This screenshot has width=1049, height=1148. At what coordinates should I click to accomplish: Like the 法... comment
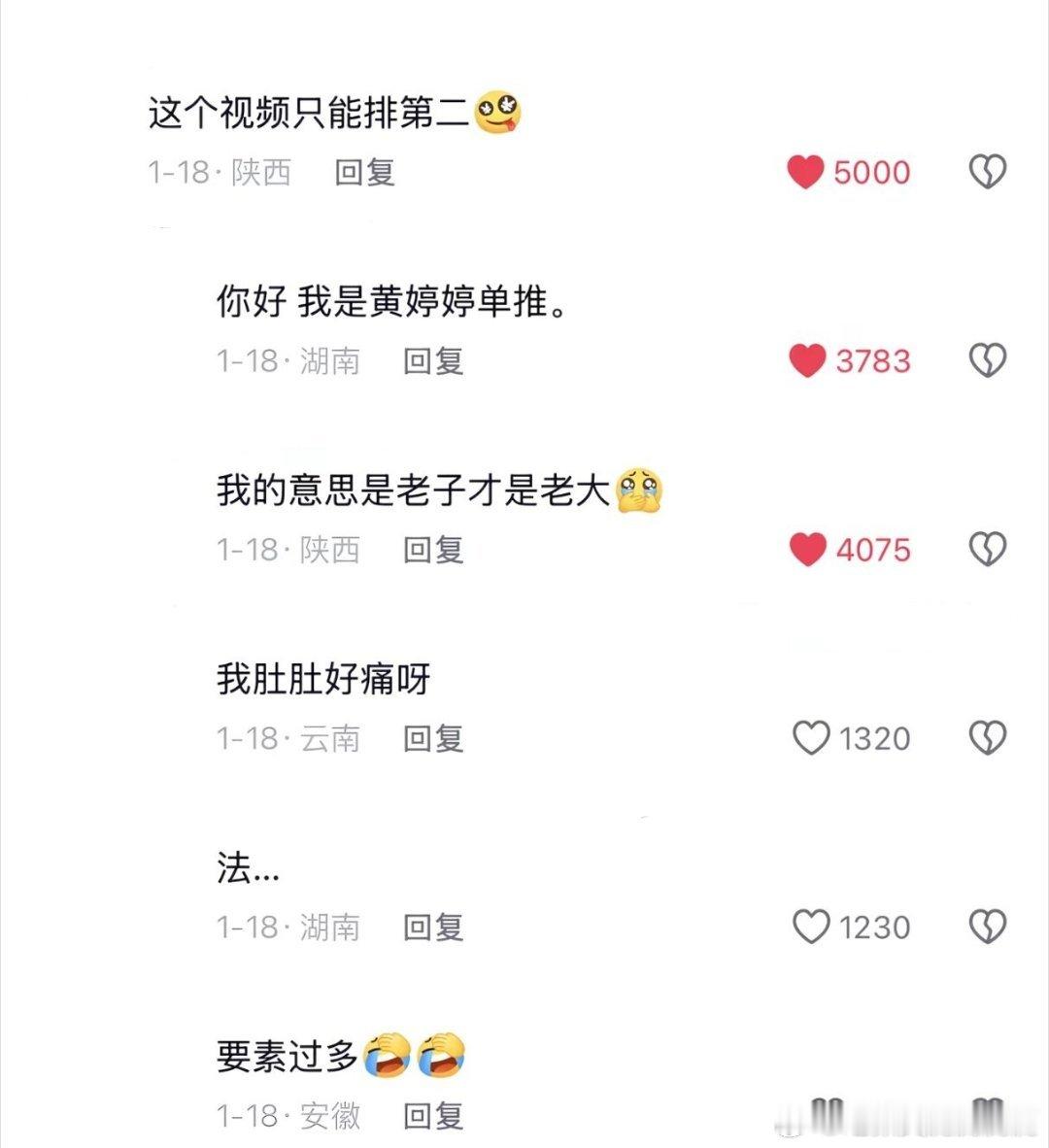coord(809,928)
